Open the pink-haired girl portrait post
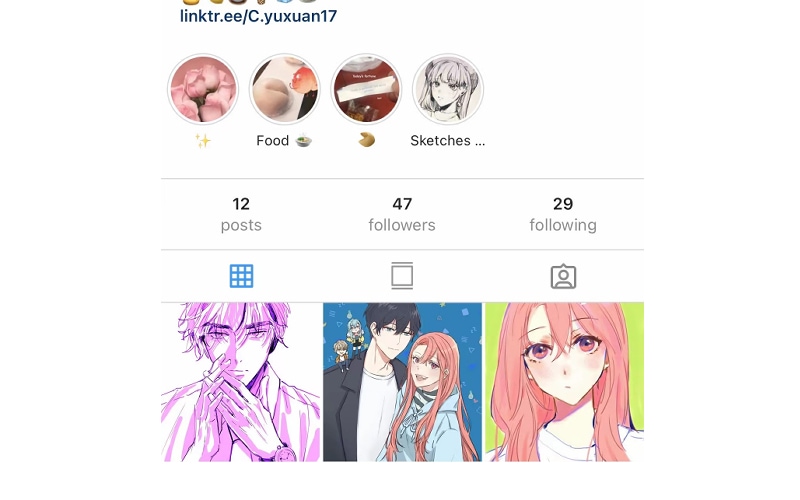 pos(564,382)
